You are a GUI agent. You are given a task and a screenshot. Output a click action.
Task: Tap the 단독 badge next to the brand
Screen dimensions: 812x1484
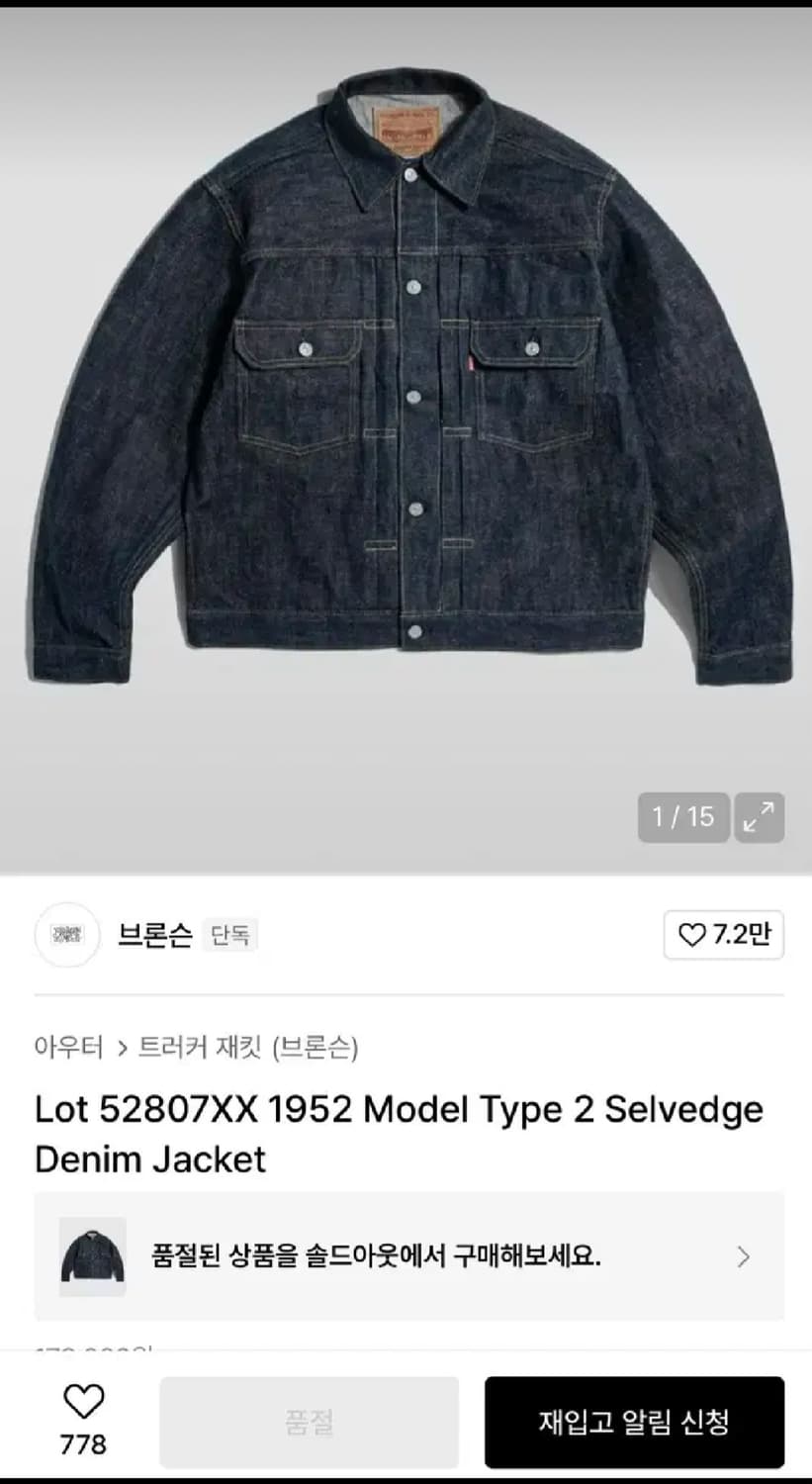229,934
